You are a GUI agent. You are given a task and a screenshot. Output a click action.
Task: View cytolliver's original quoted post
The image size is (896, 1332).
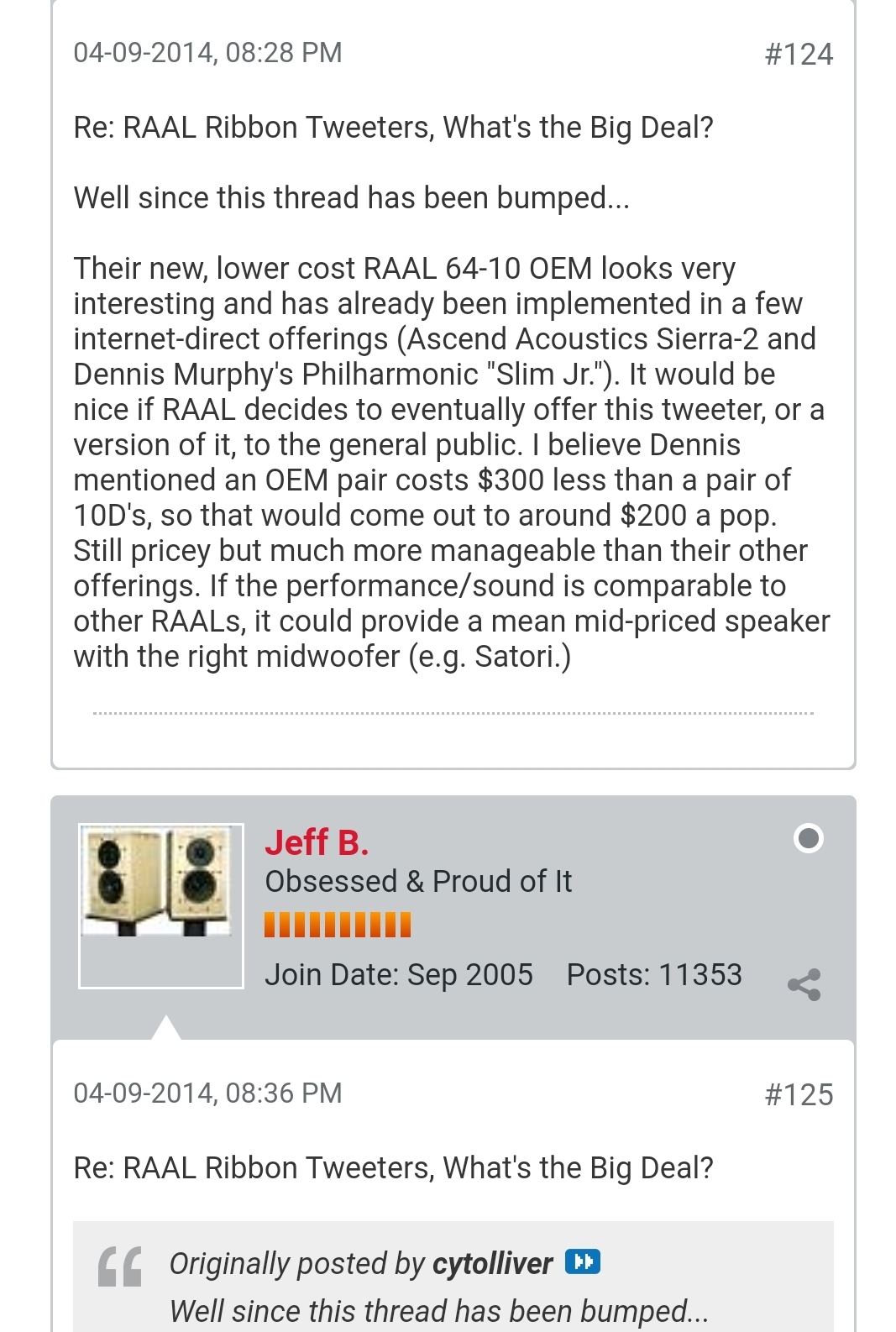click(x=583, y=1261)
